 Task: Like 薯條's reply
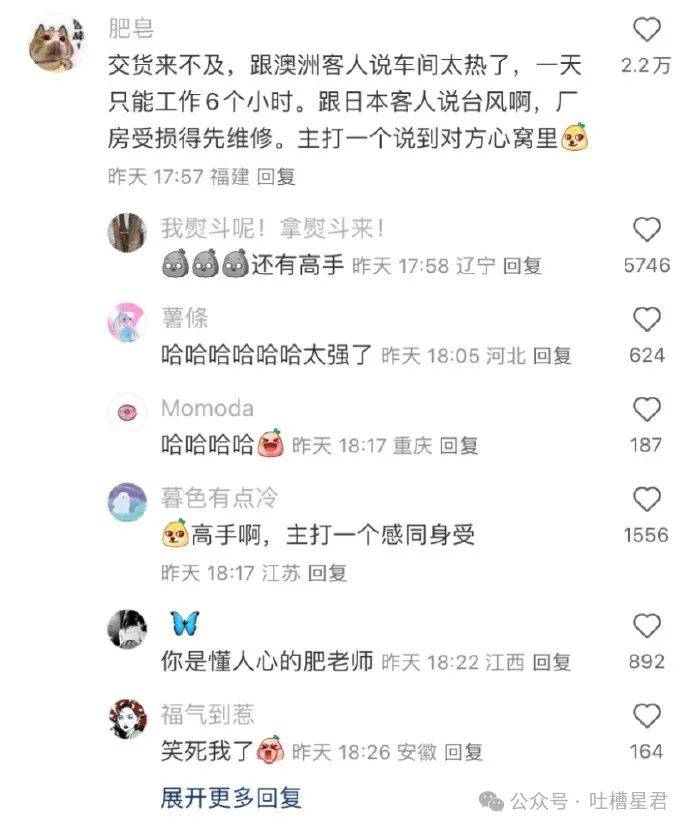(x=647, y=320)
